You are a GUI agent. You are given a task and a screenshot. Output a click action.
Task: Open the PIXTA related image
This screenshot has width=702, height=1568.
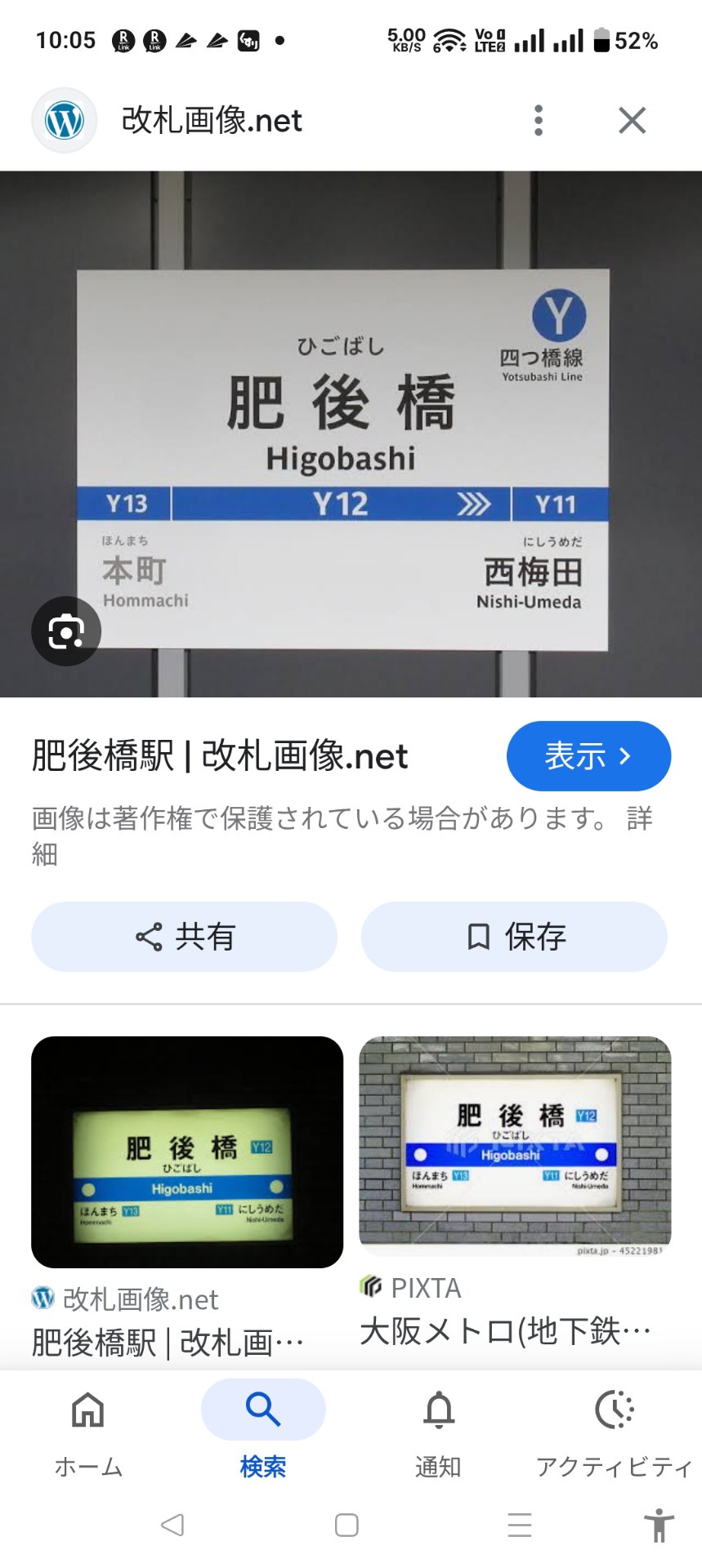515,1147
